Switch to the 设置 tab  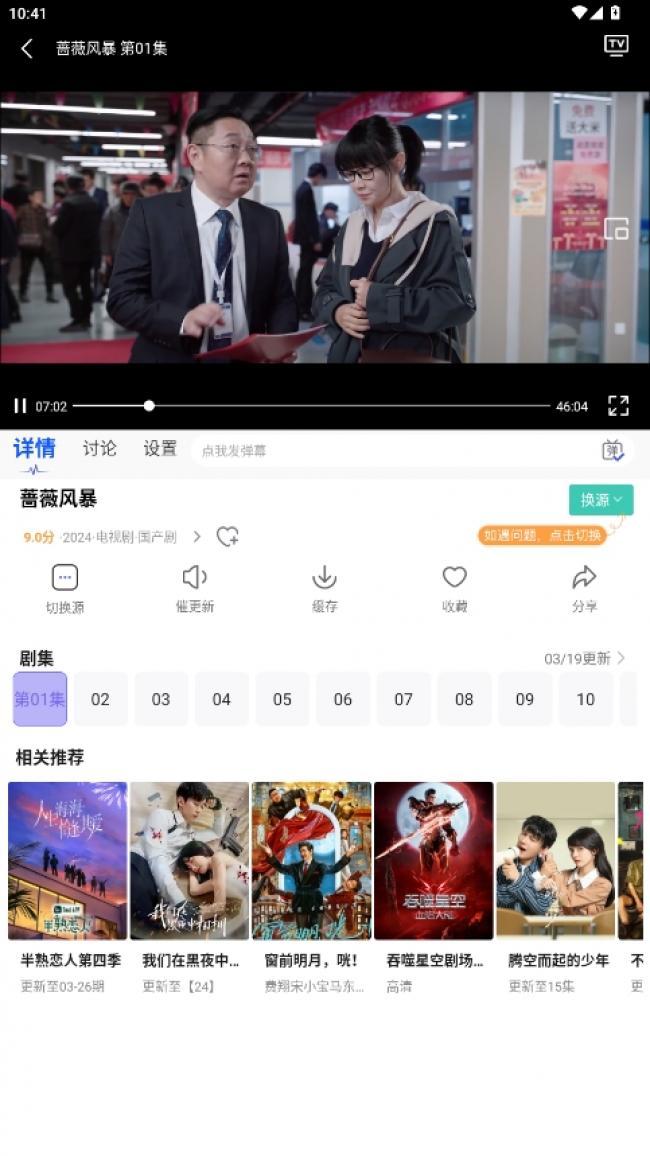160,449
